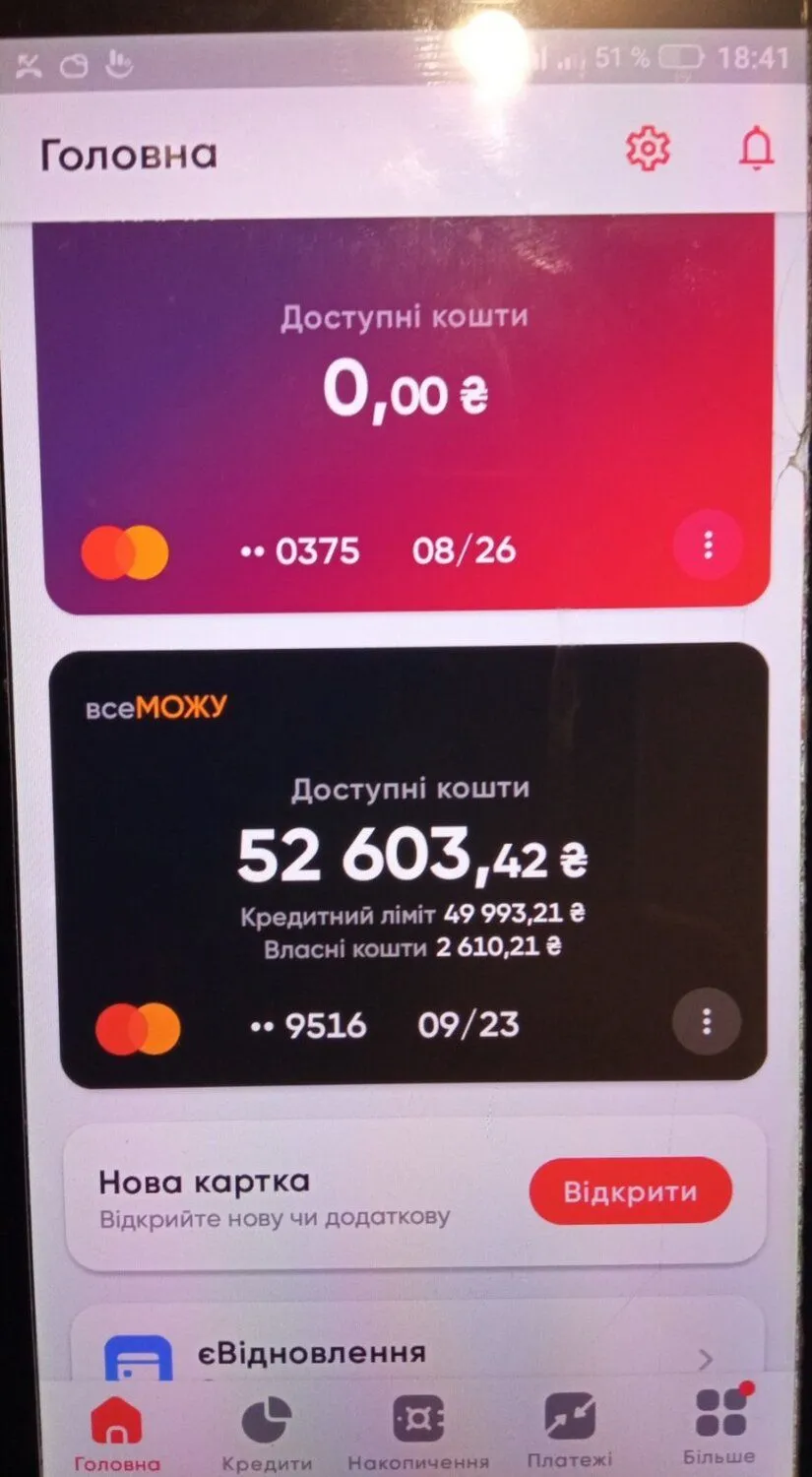Viewport: 812px width, 1477px height.
Task: Switch to the Накопичення tab
Action: coord(418,1433)
